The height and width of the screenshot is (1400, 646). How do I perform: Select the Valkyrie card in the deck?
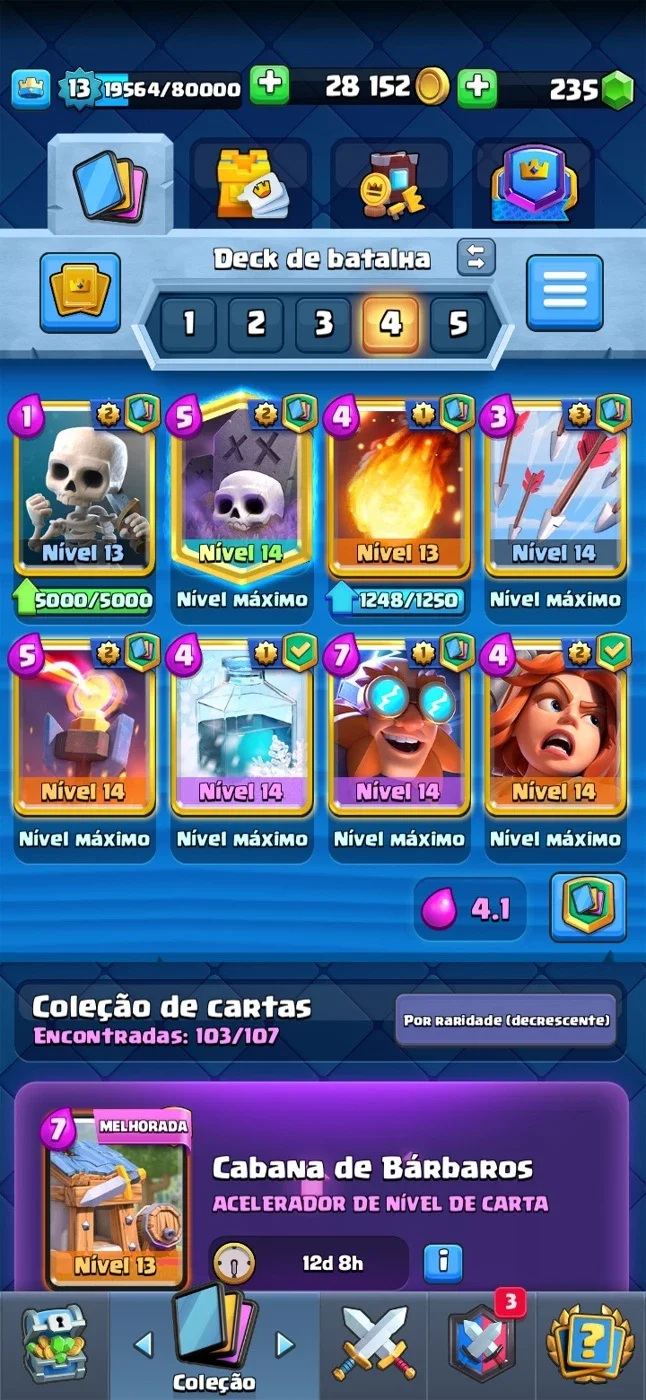point(555,727)
